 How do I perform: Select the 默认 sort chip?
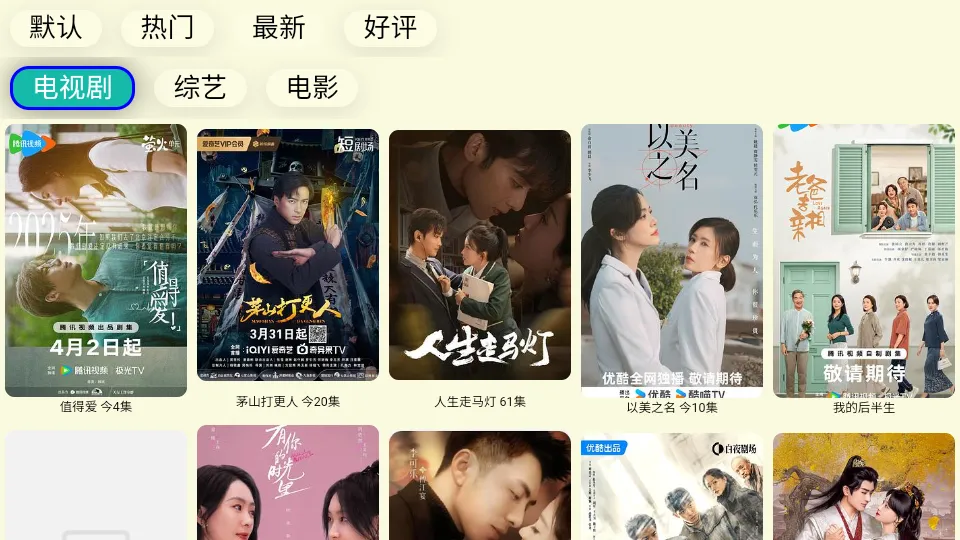pyautogui.click(x=56, y=28)
